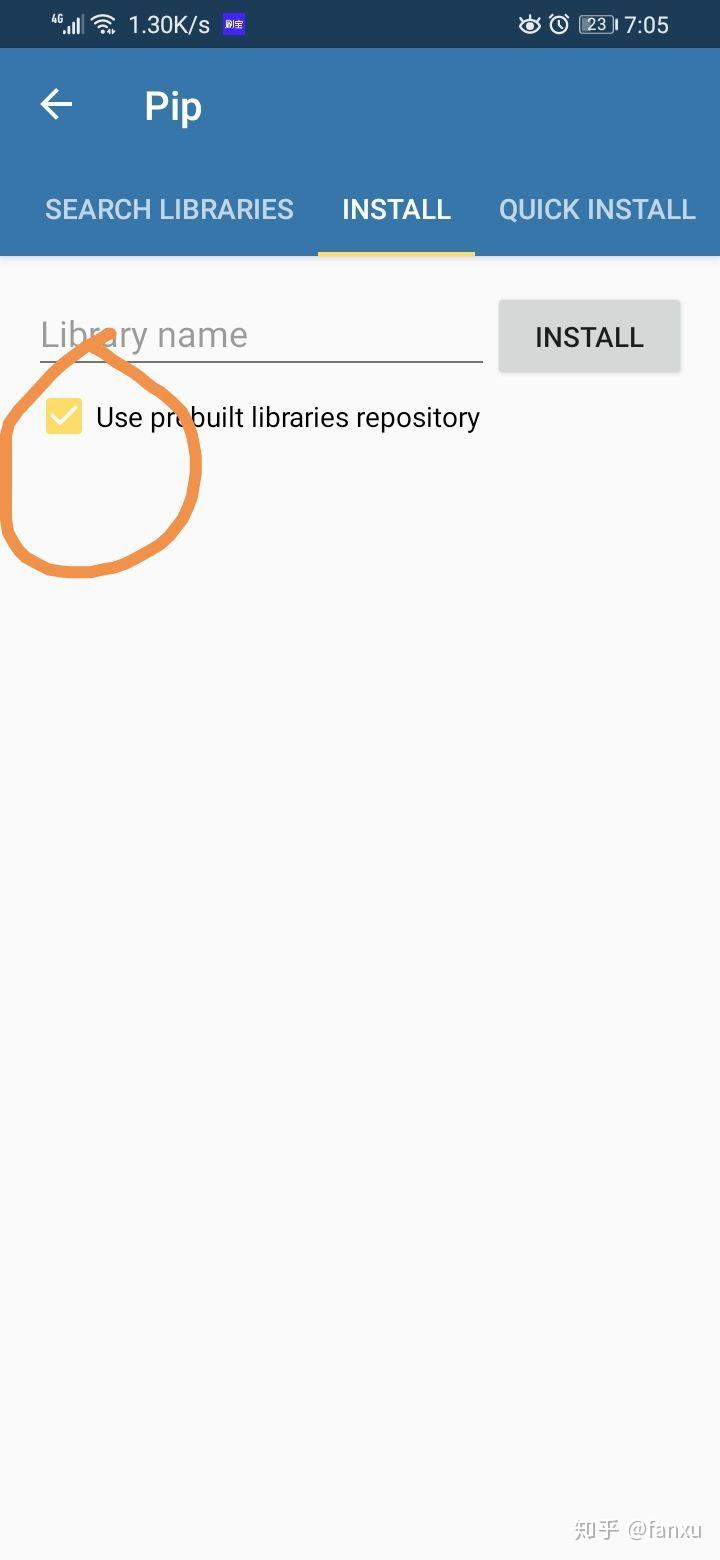720x1560 pixels.
Task: Tap the yellow underline below INSTALL tab
Action: pos(396,252)
